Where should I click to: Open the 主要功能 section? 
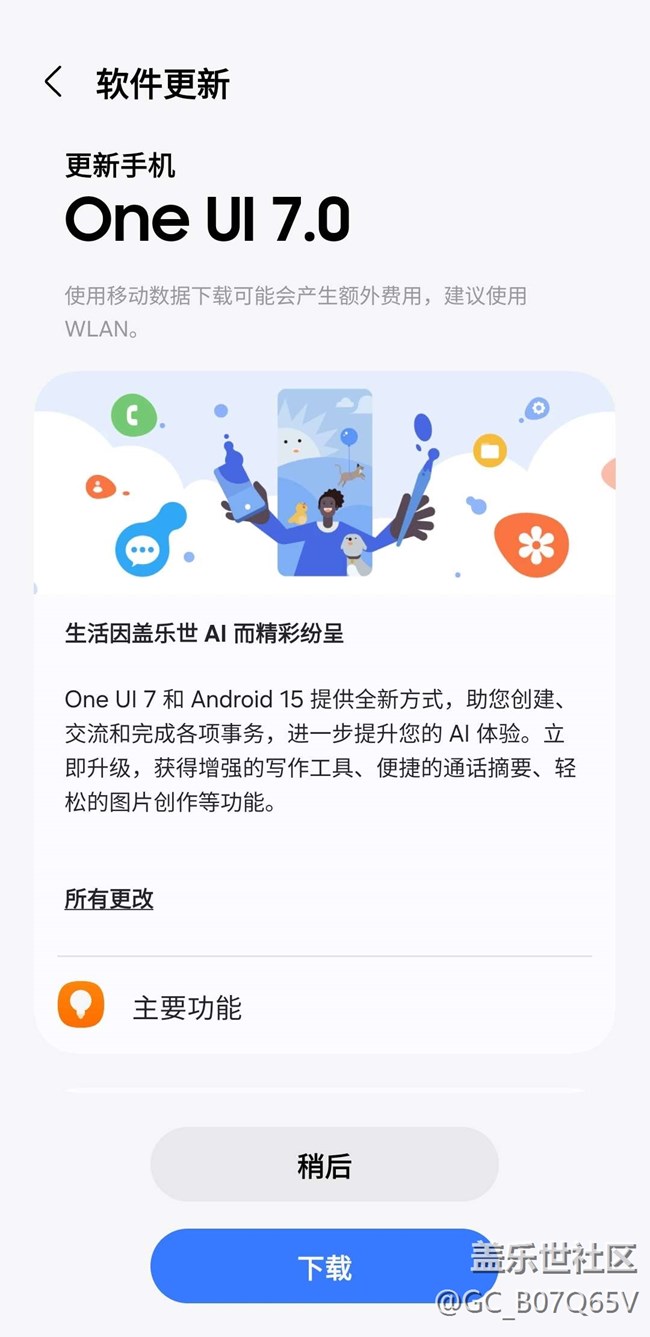point(187,1007)
